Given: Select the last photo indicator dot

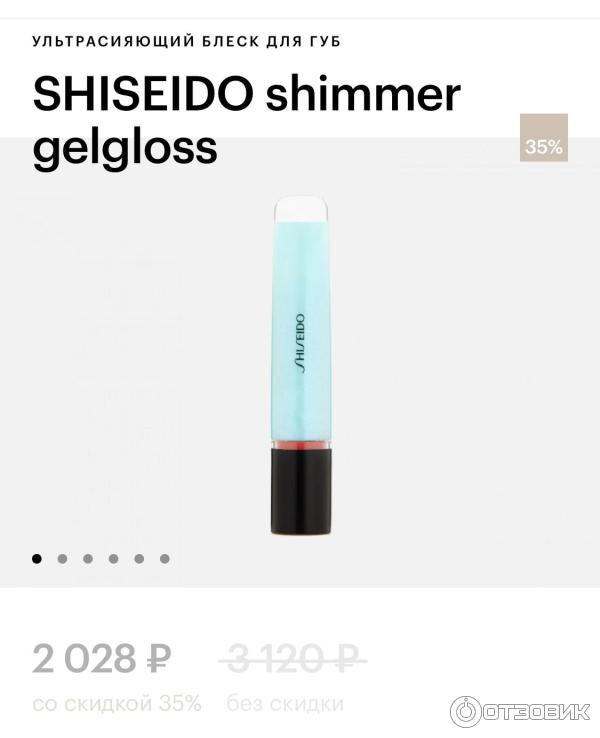Looking at the screenshot, I should (165, 559).
